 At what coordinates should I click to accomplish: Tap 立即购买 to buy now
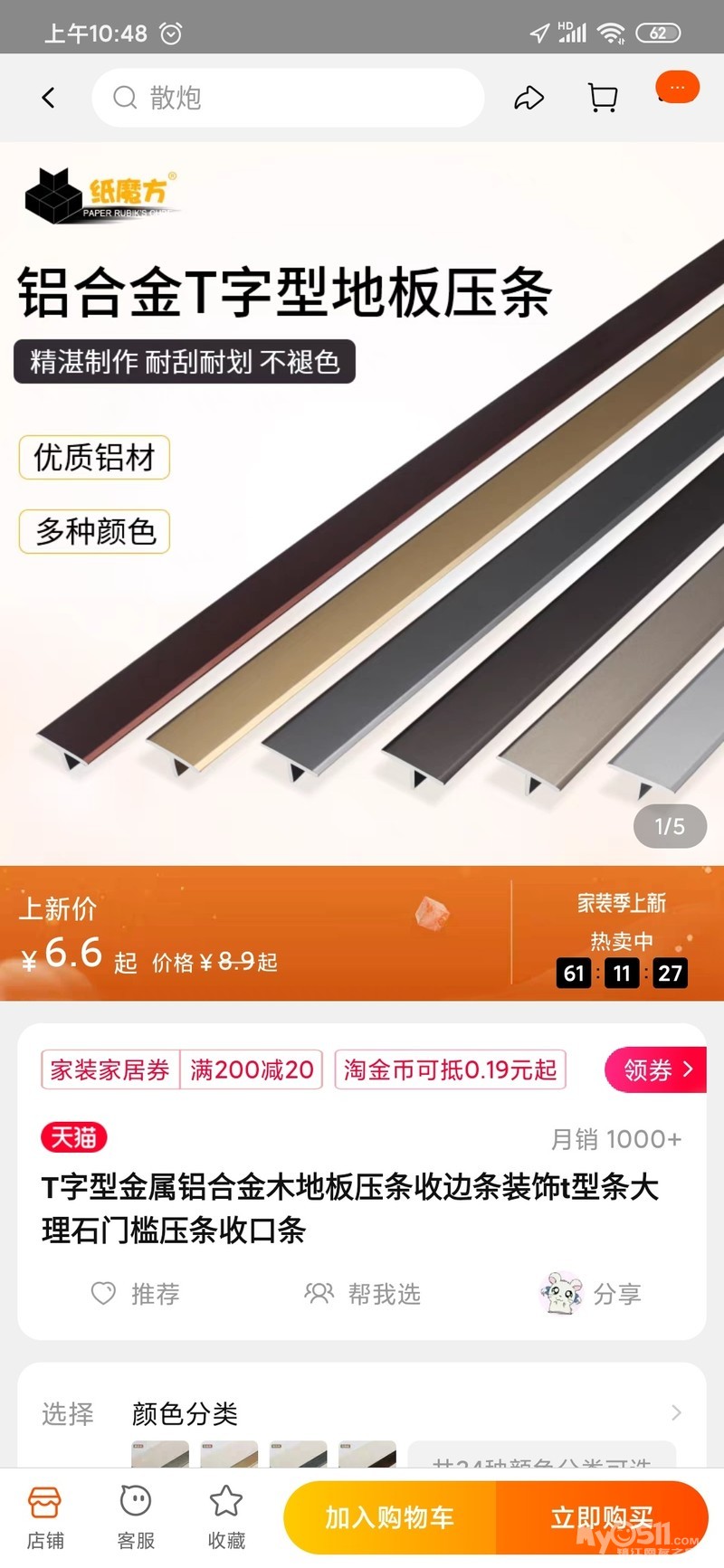[x=602, y=1517]
